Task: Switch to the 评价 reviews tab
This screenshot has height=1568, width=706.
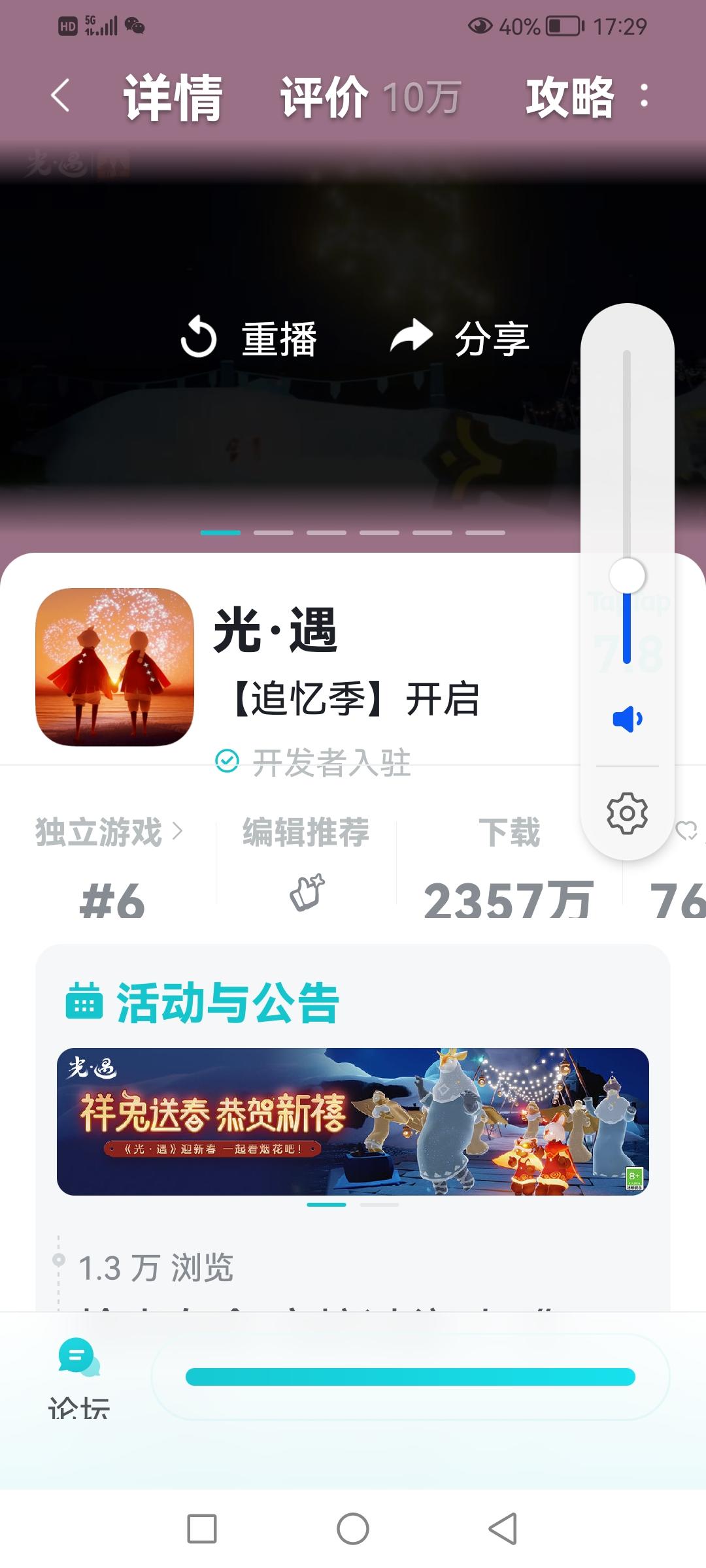Action: click(x=323, y=96)
